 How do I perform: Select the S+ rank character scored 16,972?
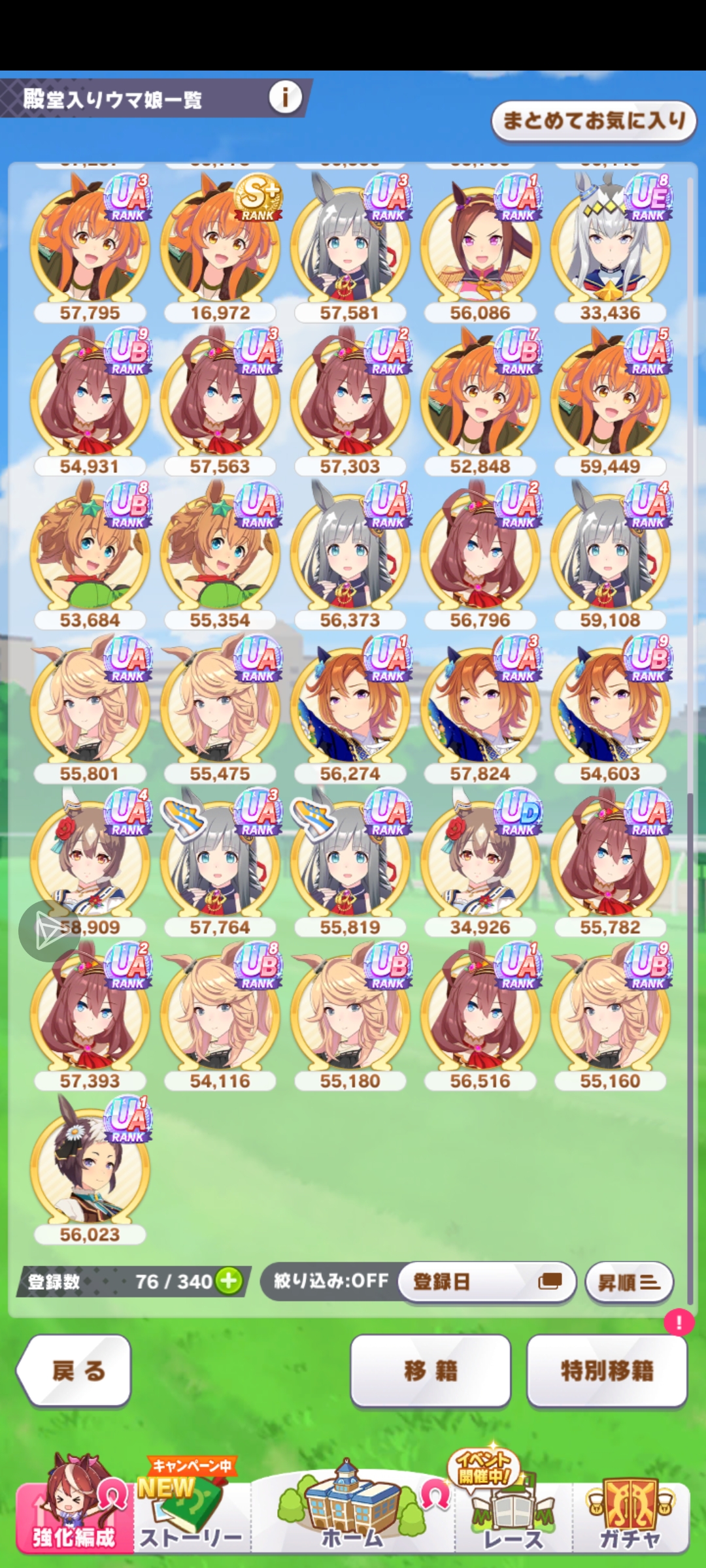pos(220,245)
